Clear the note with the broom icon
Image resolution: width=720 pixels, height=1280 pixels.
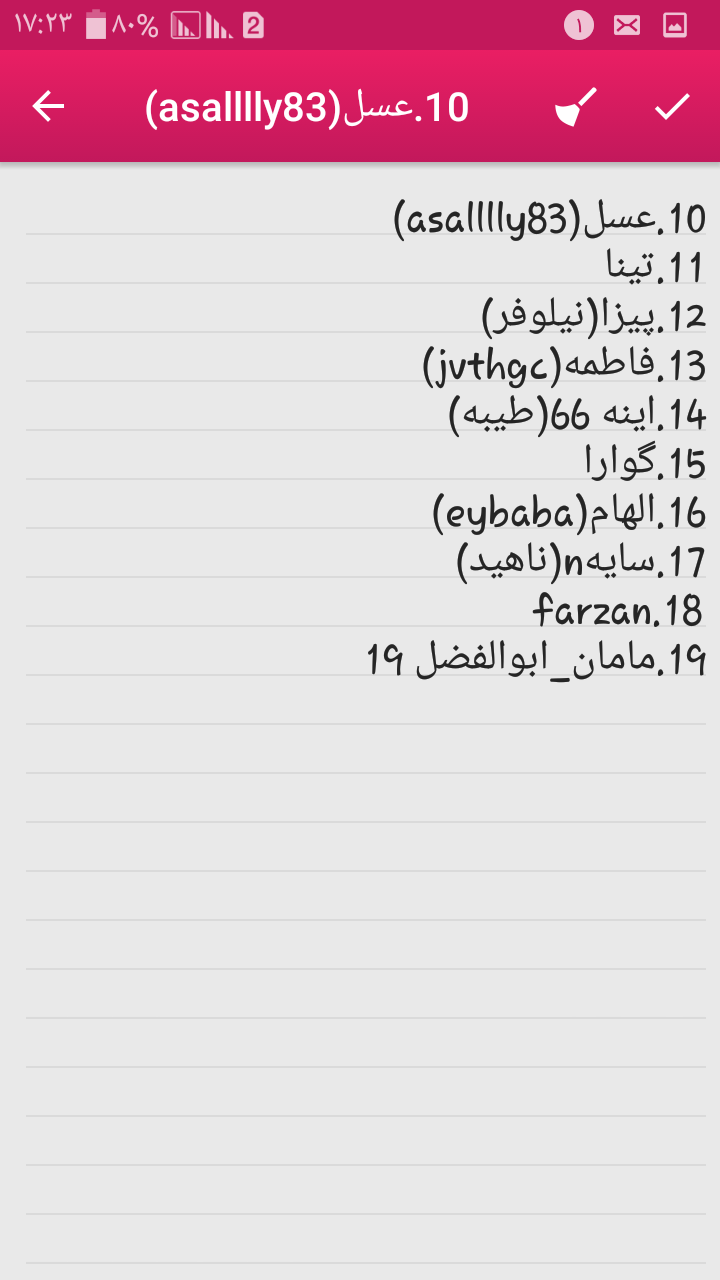(576, 107)
